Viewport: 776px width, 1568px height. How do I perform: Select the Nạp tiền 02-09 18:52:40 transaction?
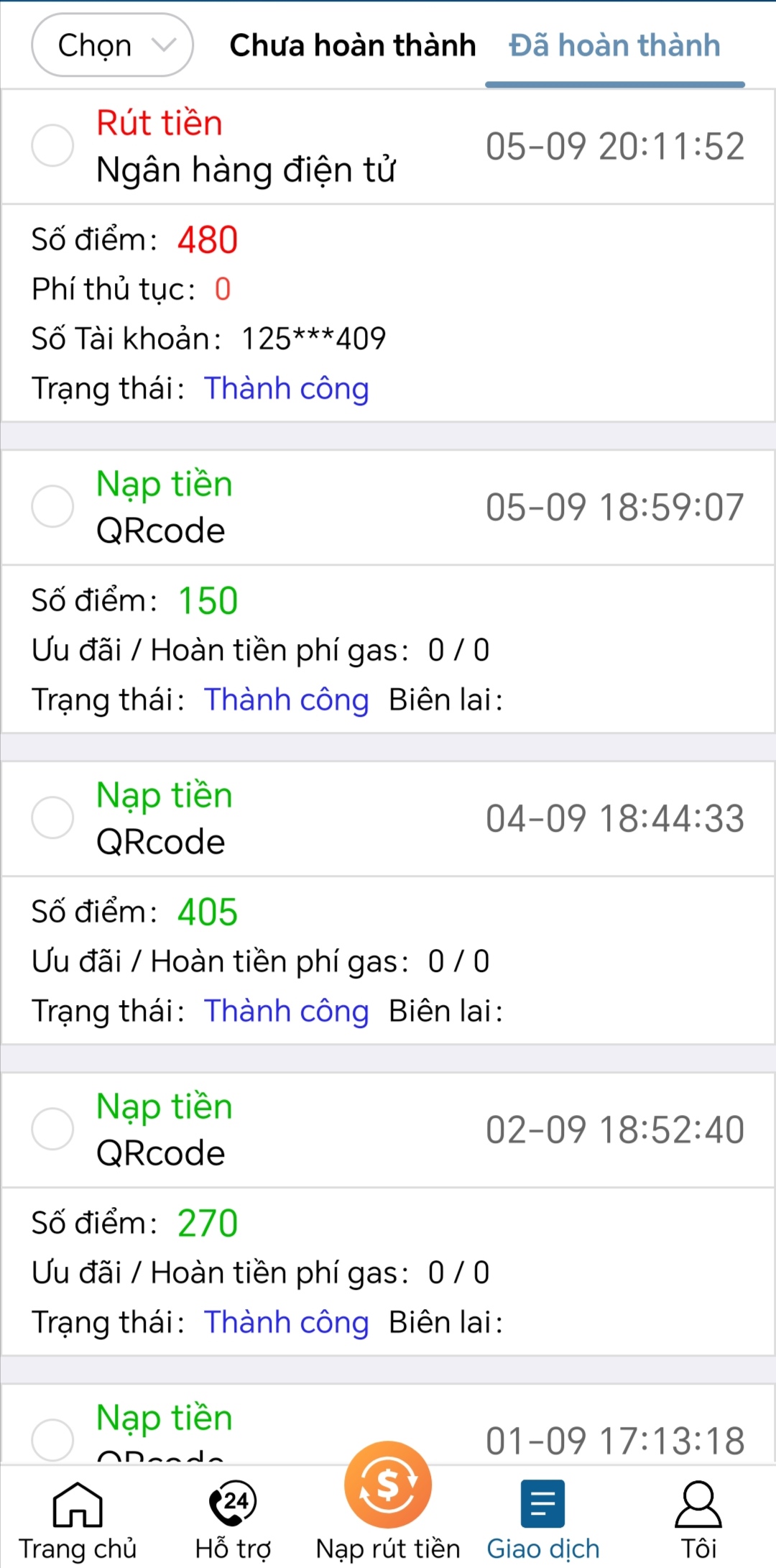(52, 1129)
